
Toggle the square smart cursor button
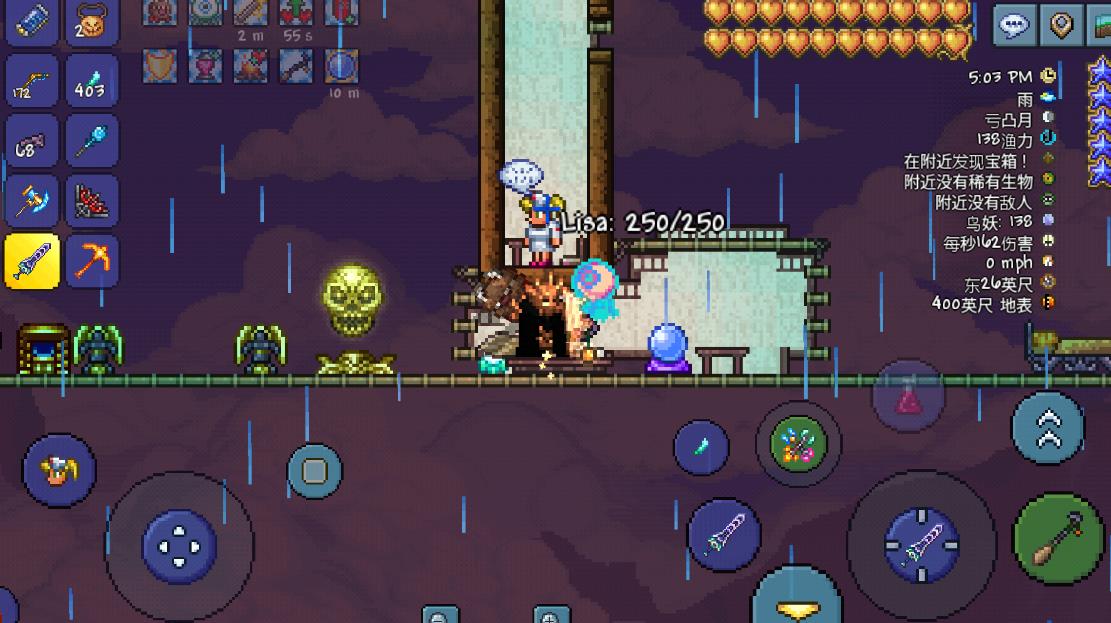coord(315,471)
